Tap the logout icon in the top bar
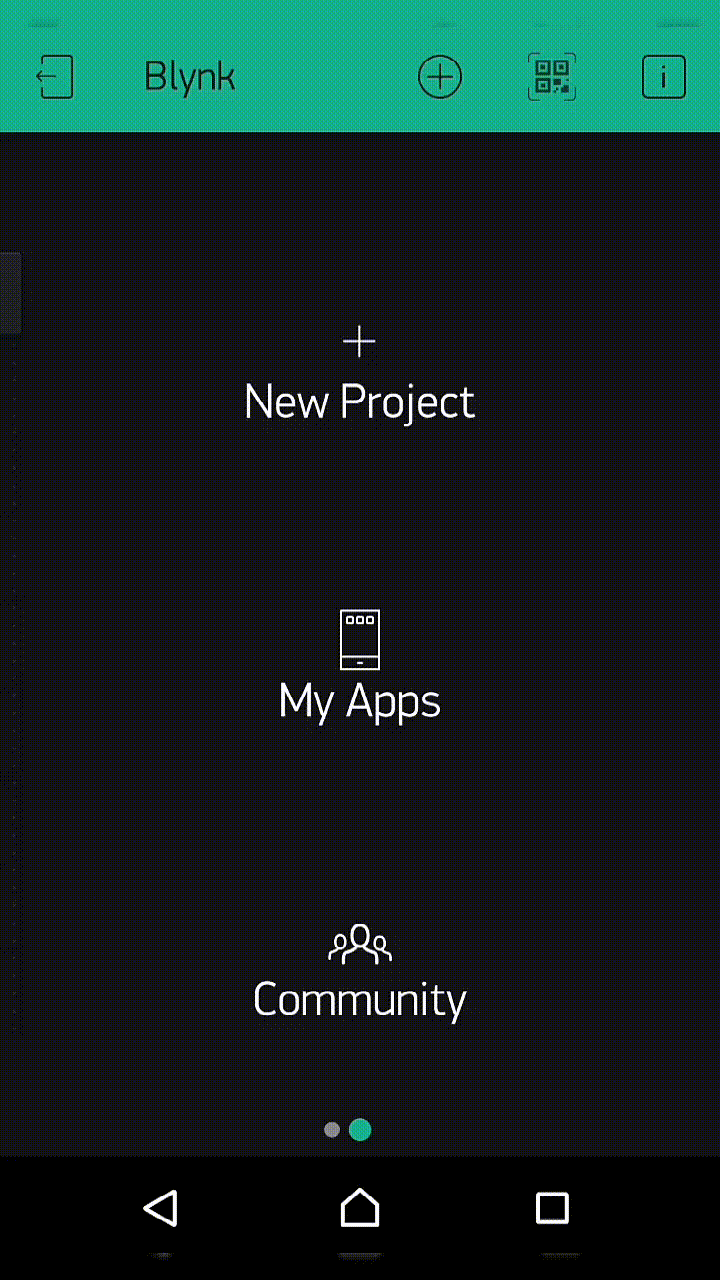Image resolution: width=720 pixels, height=1280 pixels. pyautogui.click(x=55, y=77)
